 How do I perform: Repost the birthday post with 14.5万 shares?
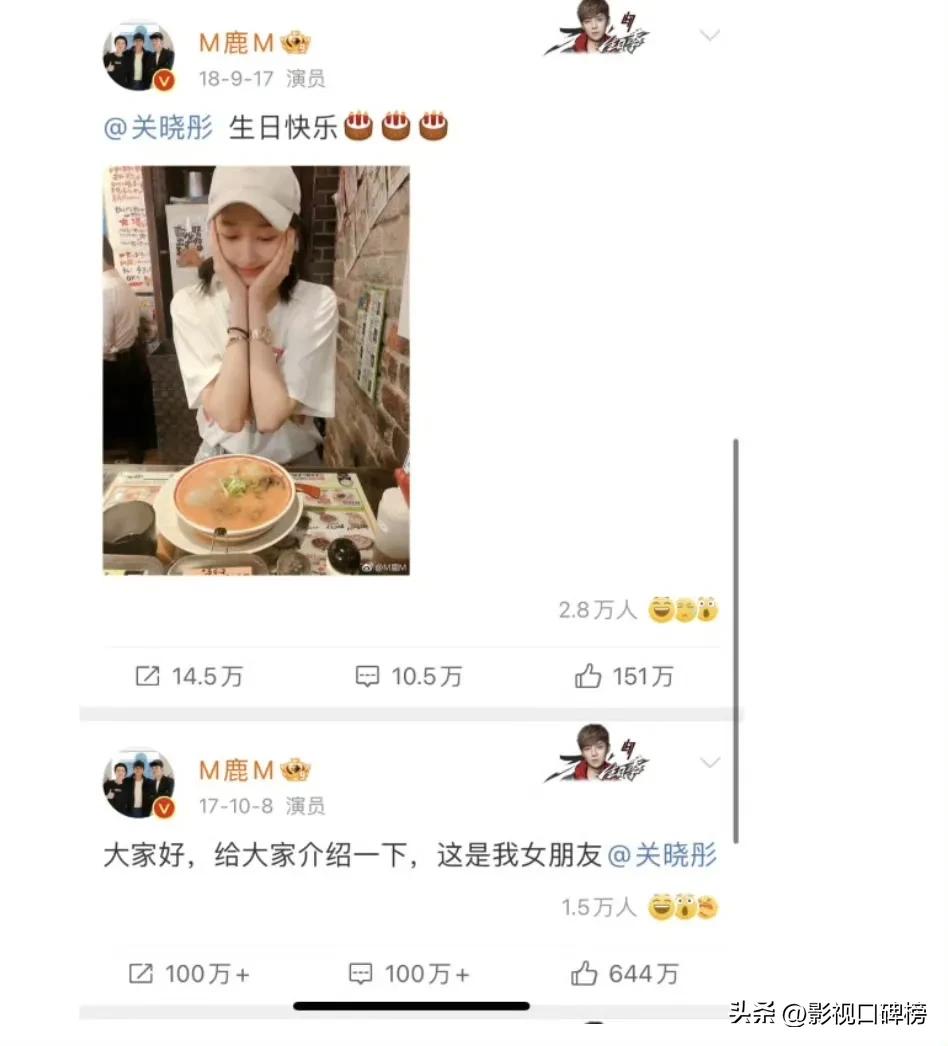coord(189,677)
